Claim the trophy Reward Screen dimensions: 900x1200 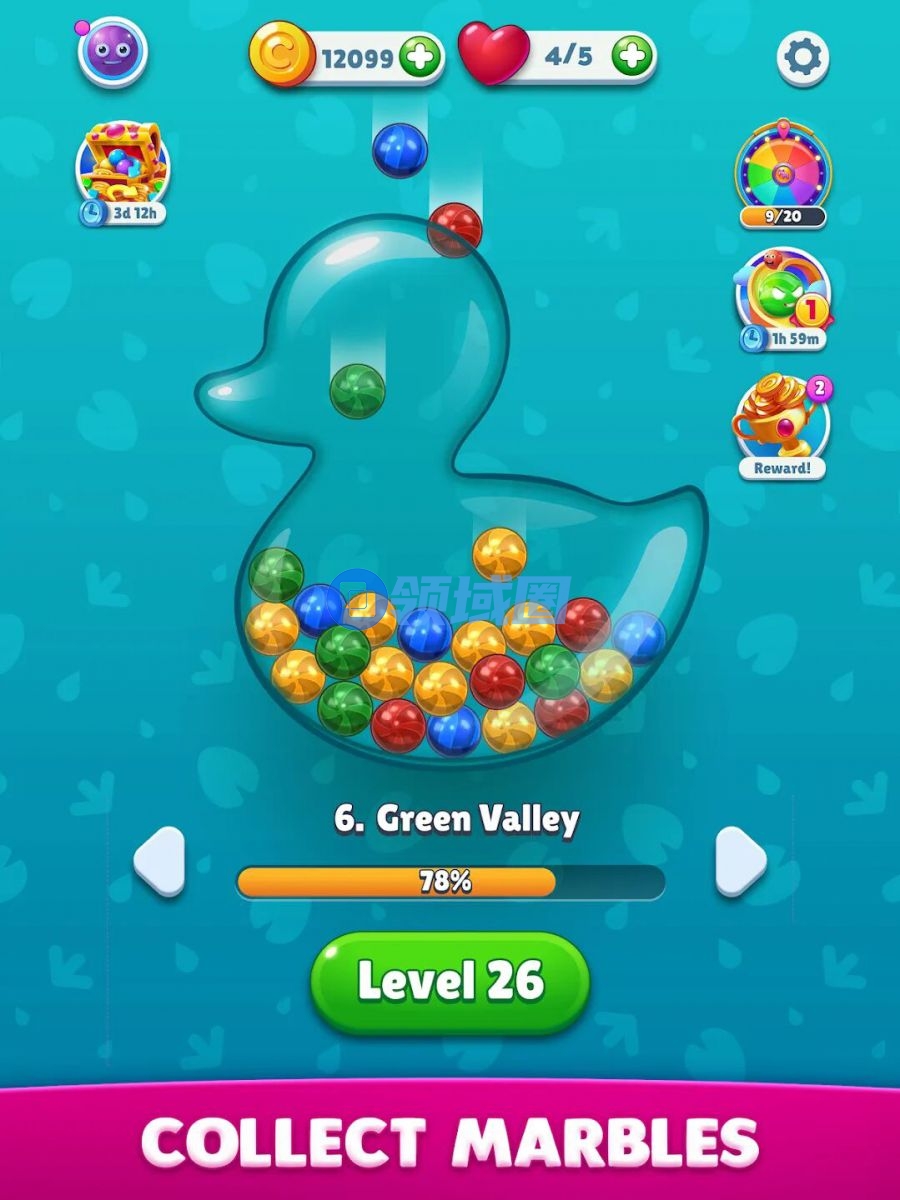tap(782, 425)
